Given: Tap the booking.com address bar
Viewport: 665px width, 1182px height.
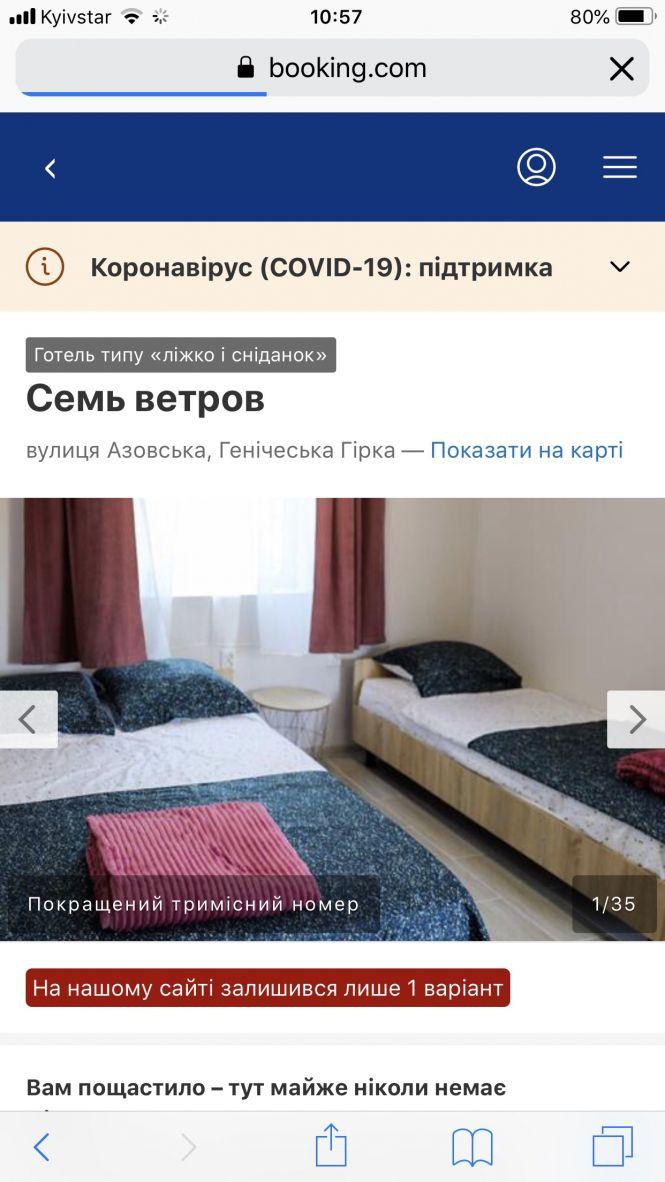Looking at the screenshot, I should [x=331, y=68].
